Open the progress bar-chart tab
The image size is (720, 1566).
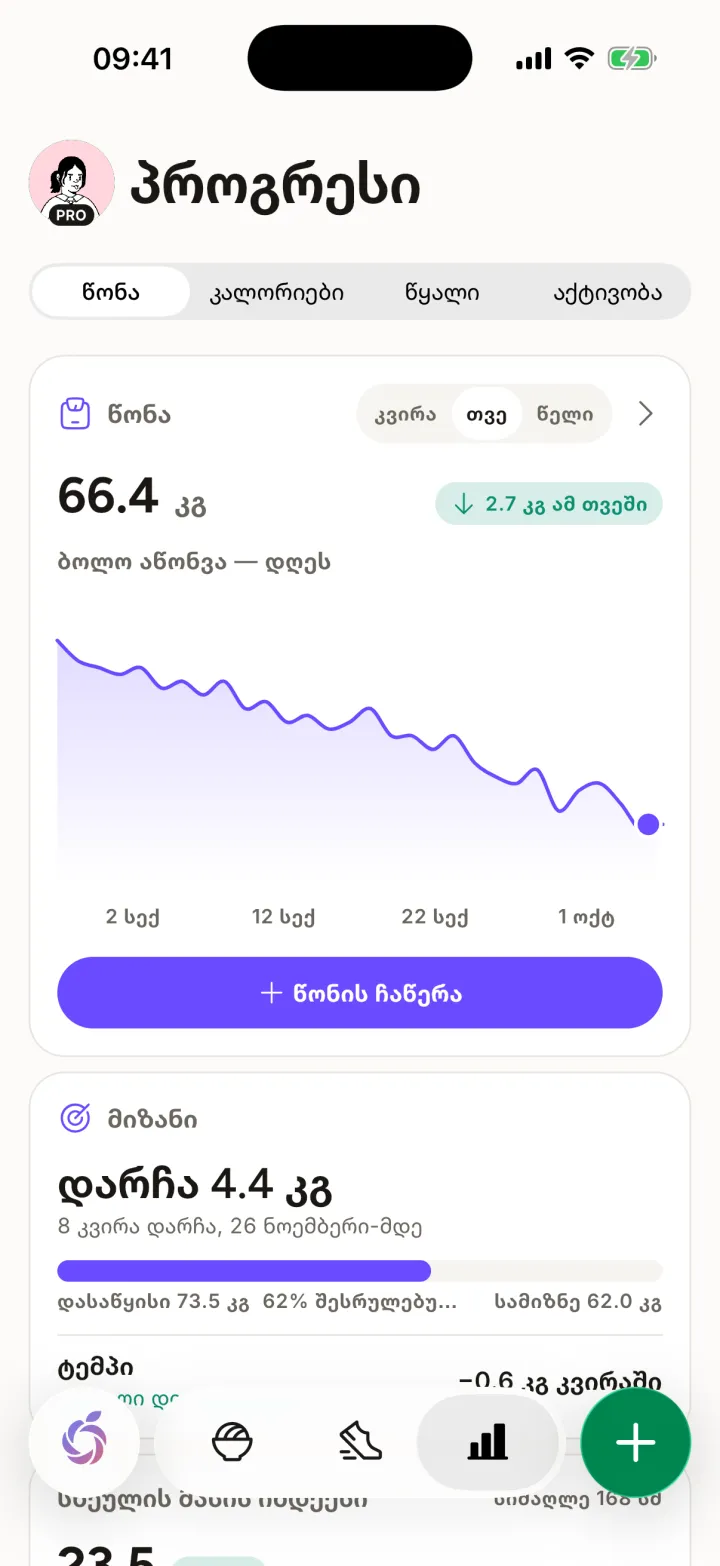click(488, 1442)
